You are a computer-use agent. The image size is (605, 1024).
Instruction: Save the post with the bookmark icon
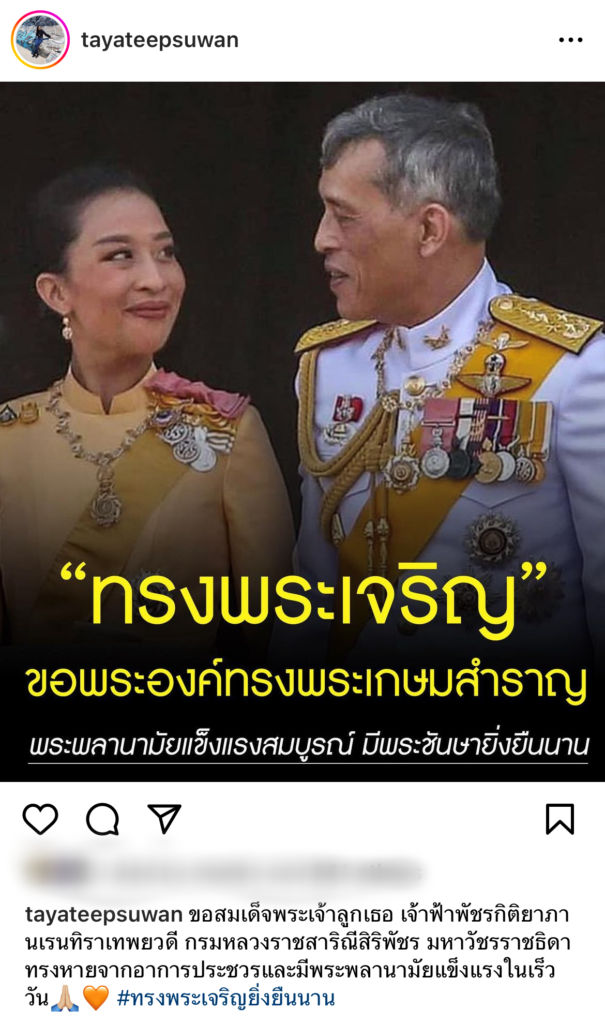(560, 819)
